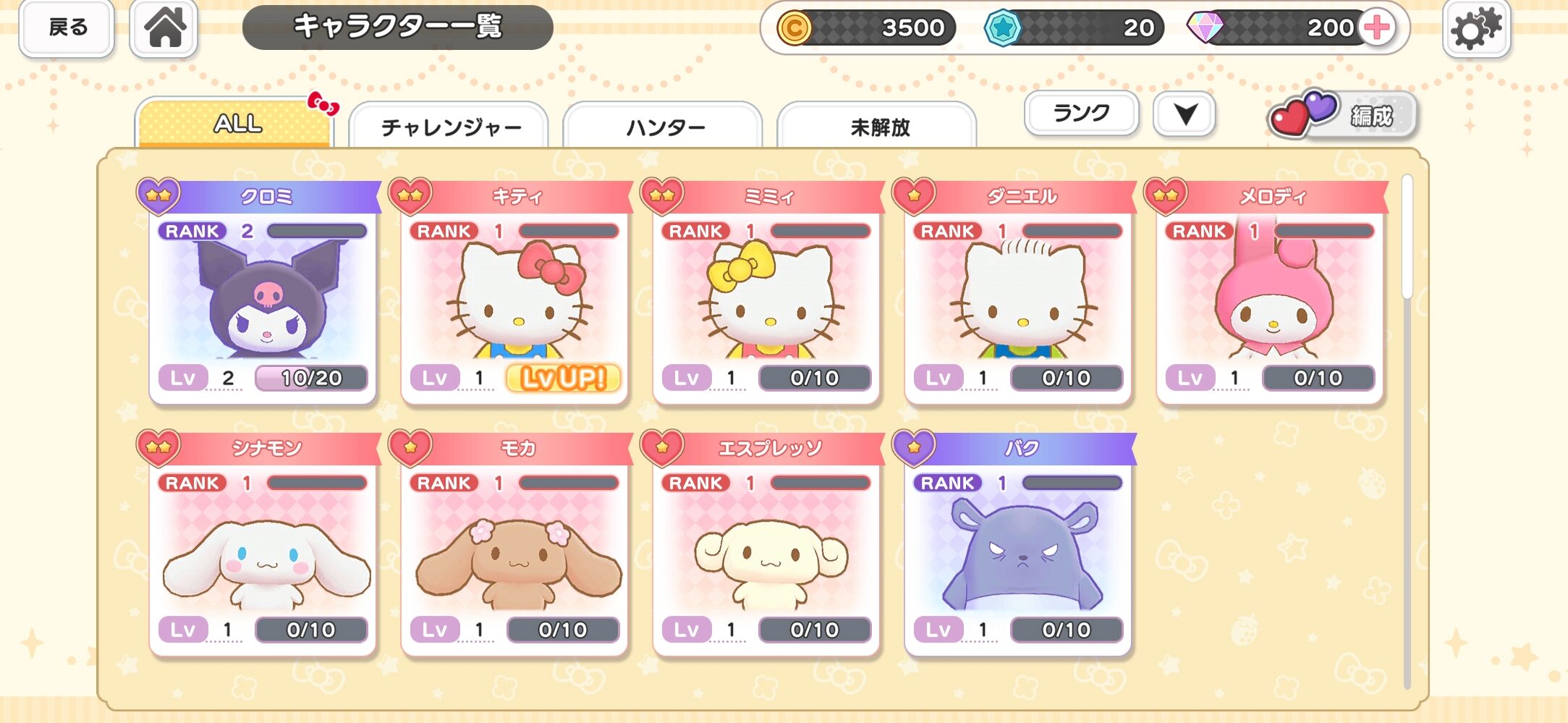View the エスプレッソ character card

[766, 549]
